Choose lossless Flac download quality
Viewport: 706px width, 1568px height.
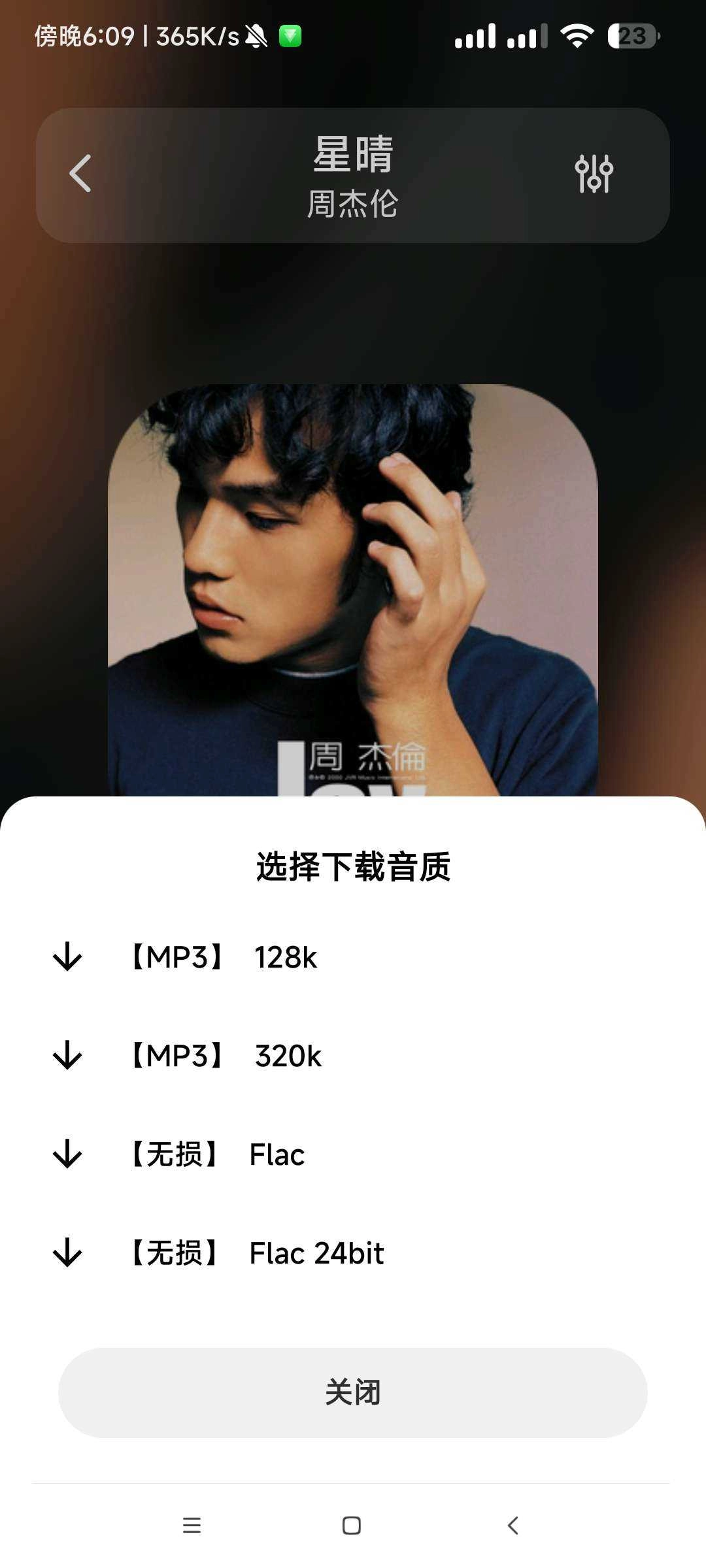click(x=217, y=1154)
